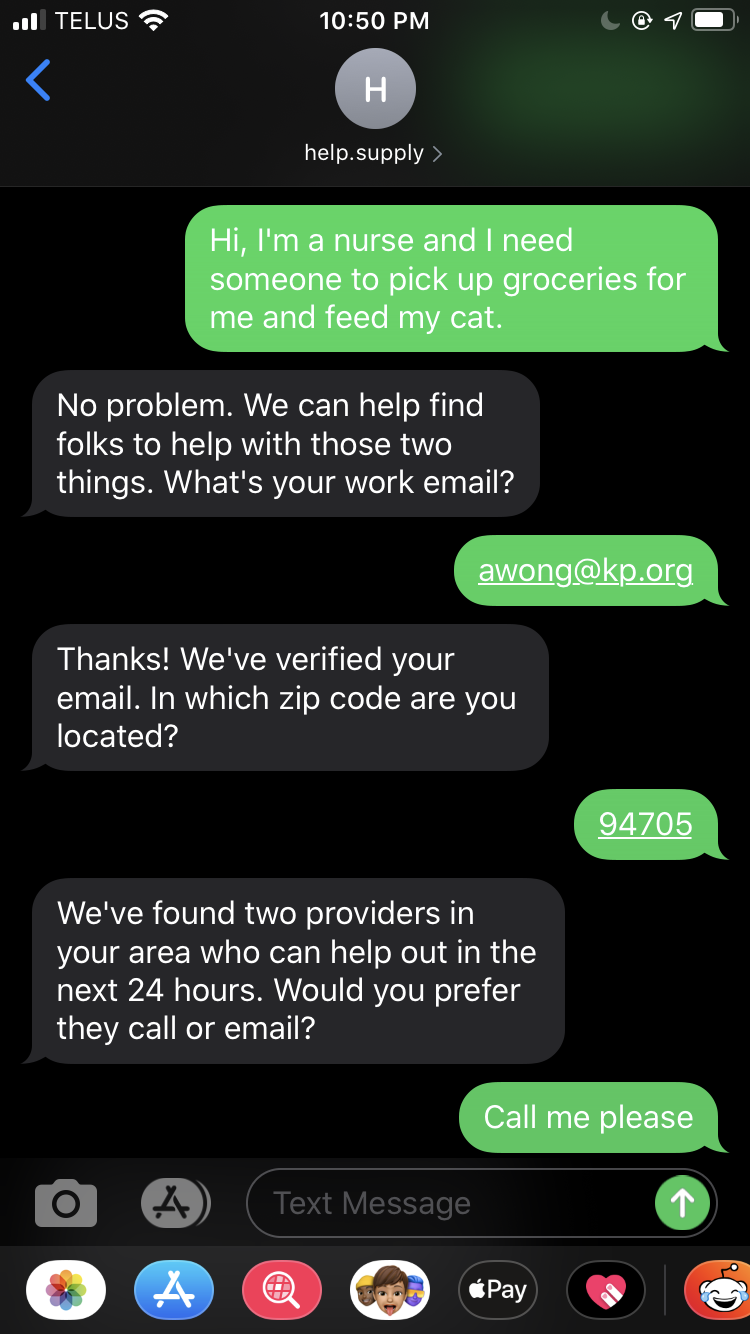Open Digital Touch heart in the app strip
Viewport: 750px width, 1334px height.
[x=606, y=1290]
